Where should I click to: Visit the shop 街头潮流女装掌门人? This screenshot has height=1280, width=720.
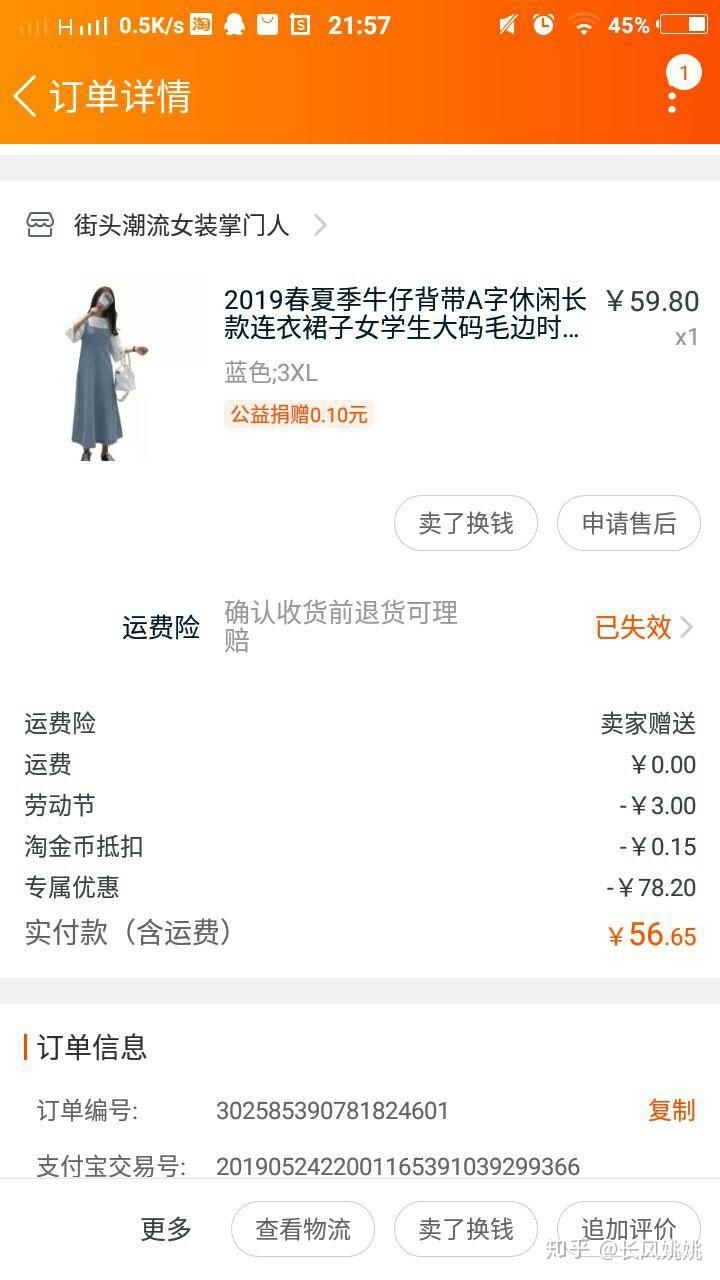[x=182, y=225]
